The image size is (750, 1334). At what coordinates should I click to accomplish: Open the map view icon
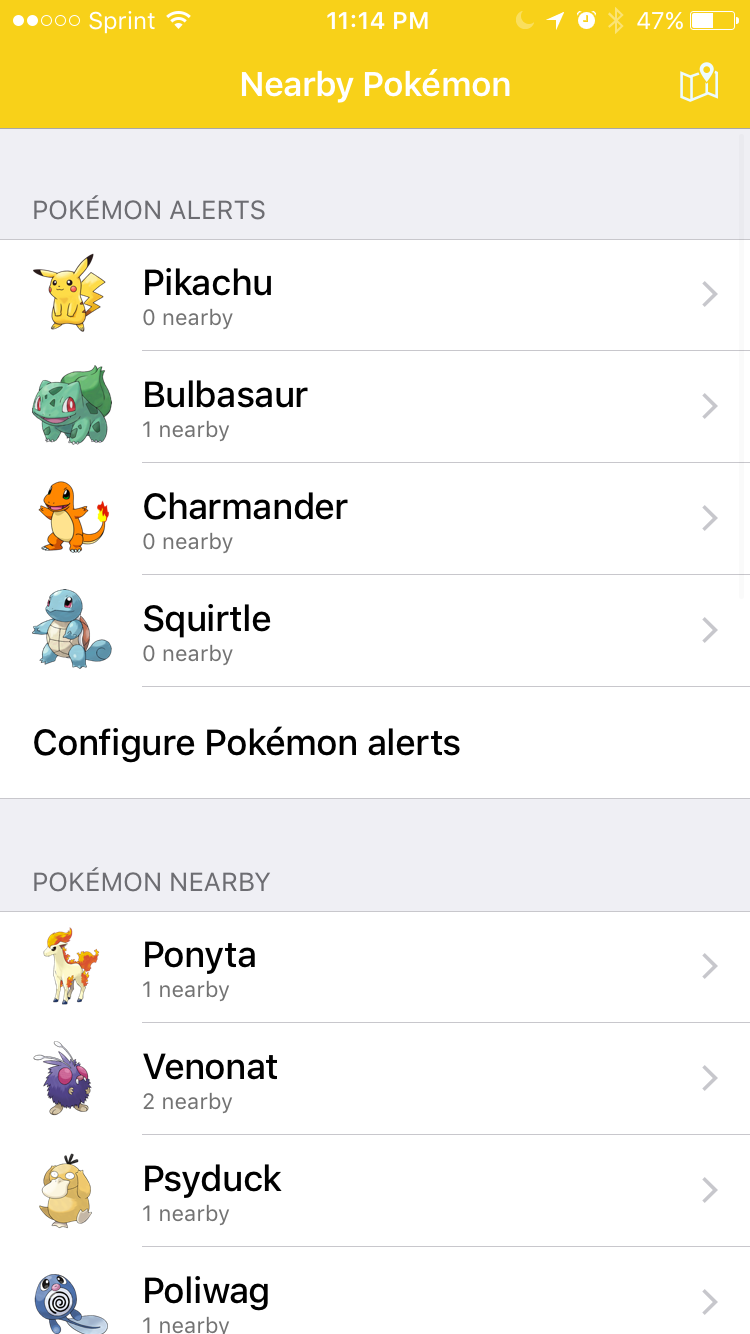pyautogui.click(x=698, y=83)
